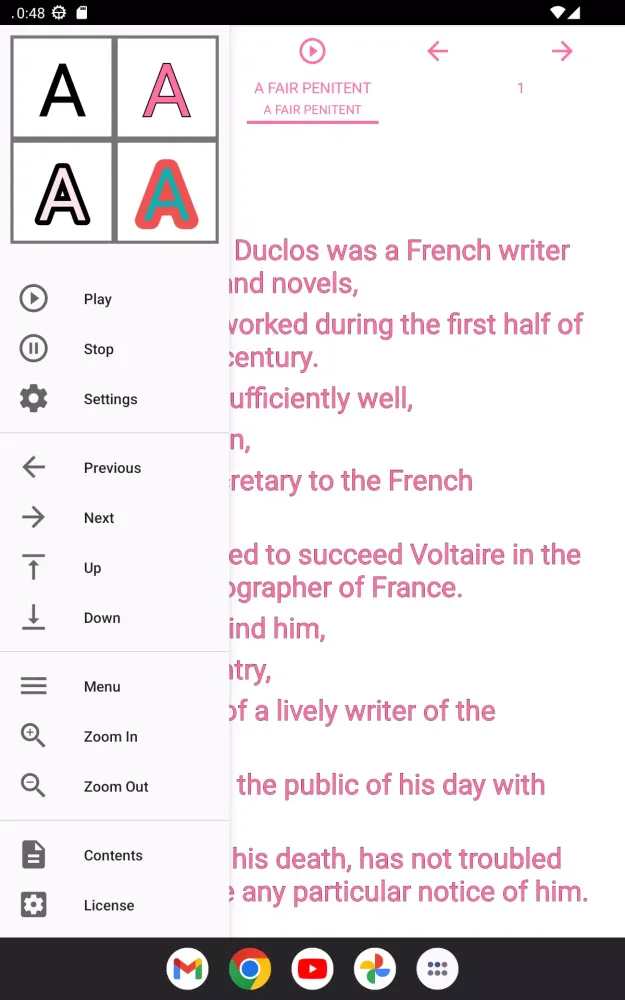The image size is (625, 1000).
Task: Open the Menu item
Action: (102, 687)
